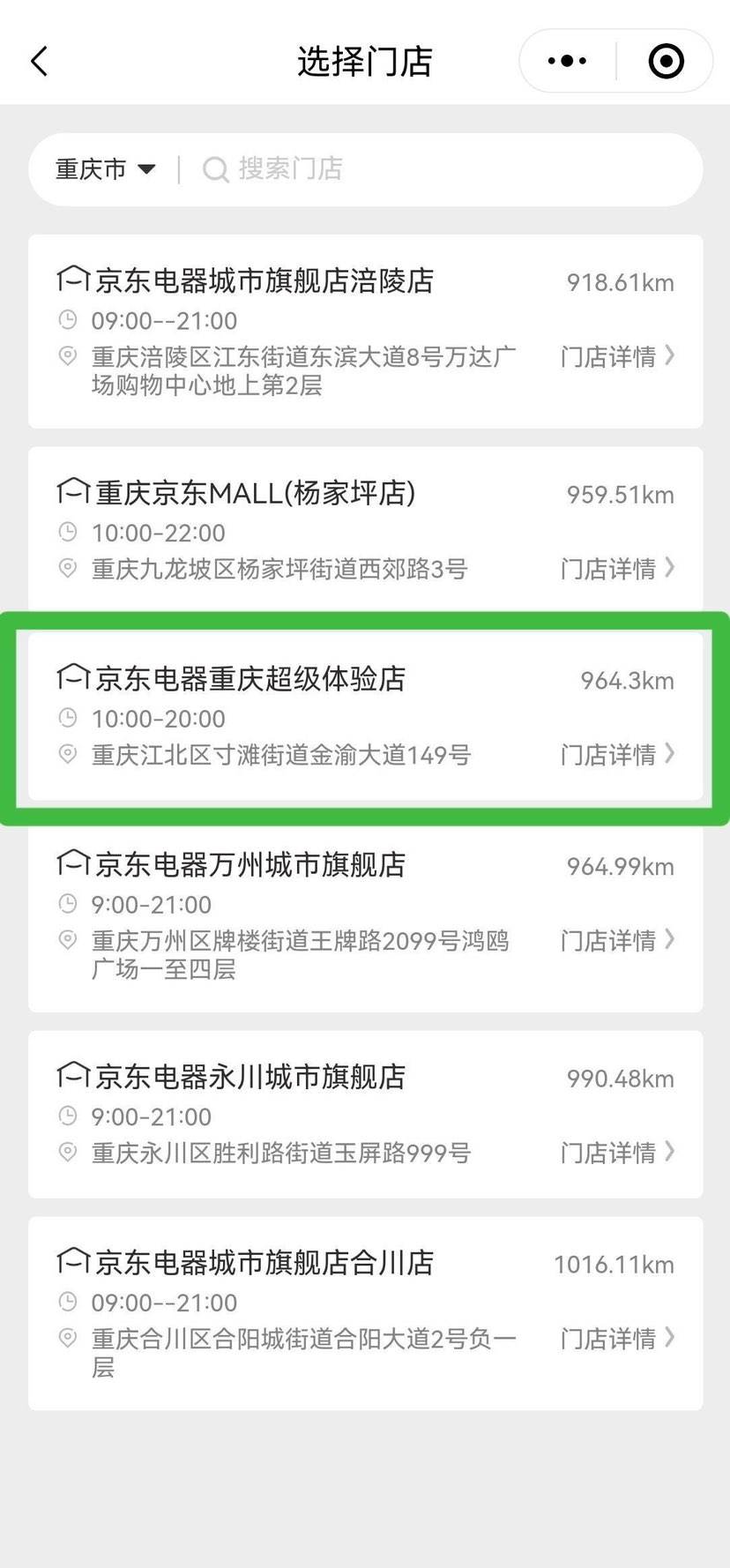Tap the store icon beside 京东电器重庆超级体验店
The image size is (730, 1568).
pyautogui.click(x=71, y=677)
